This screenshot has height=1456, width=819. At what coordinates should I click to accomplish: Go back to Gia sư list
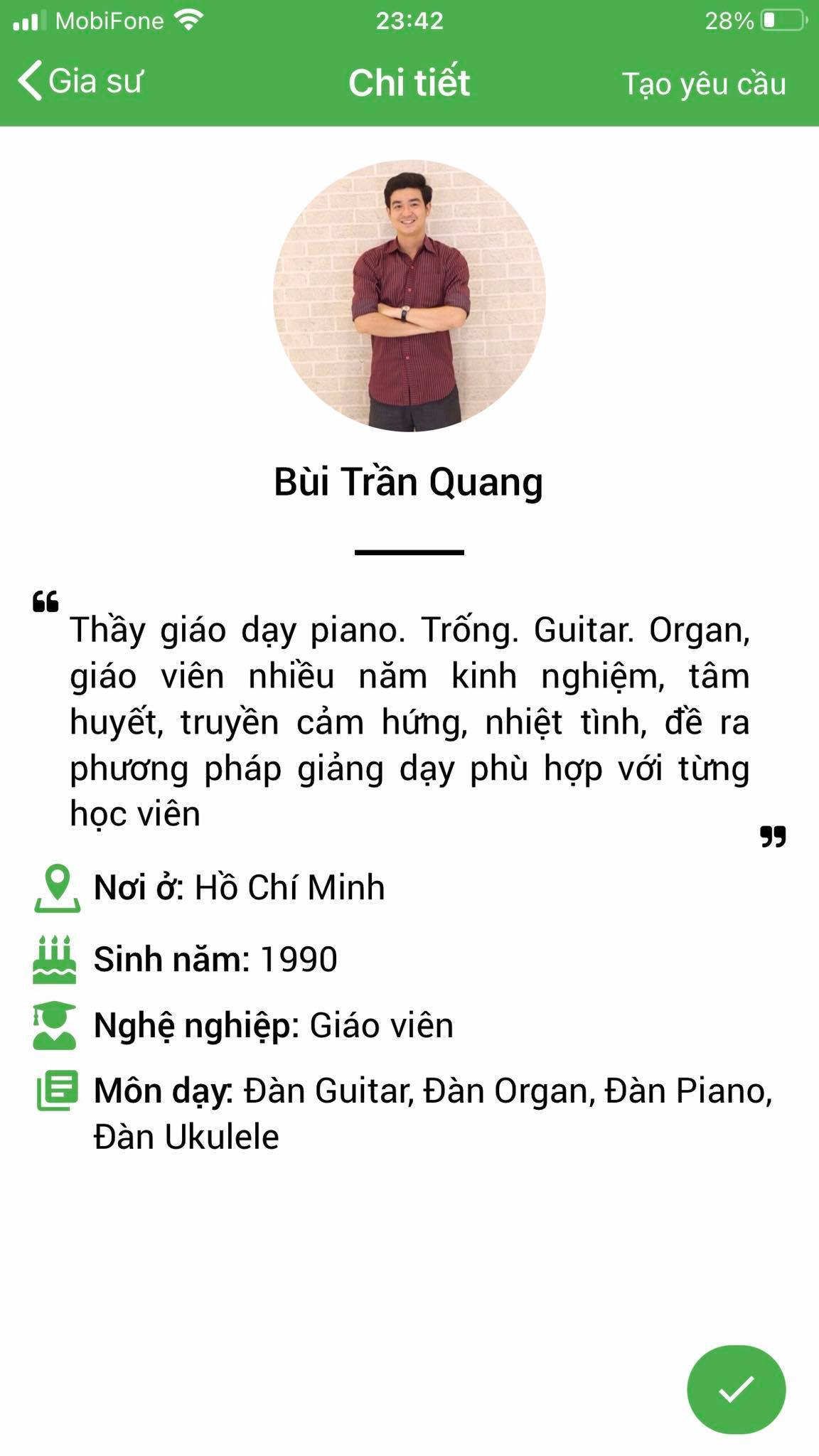80,82
